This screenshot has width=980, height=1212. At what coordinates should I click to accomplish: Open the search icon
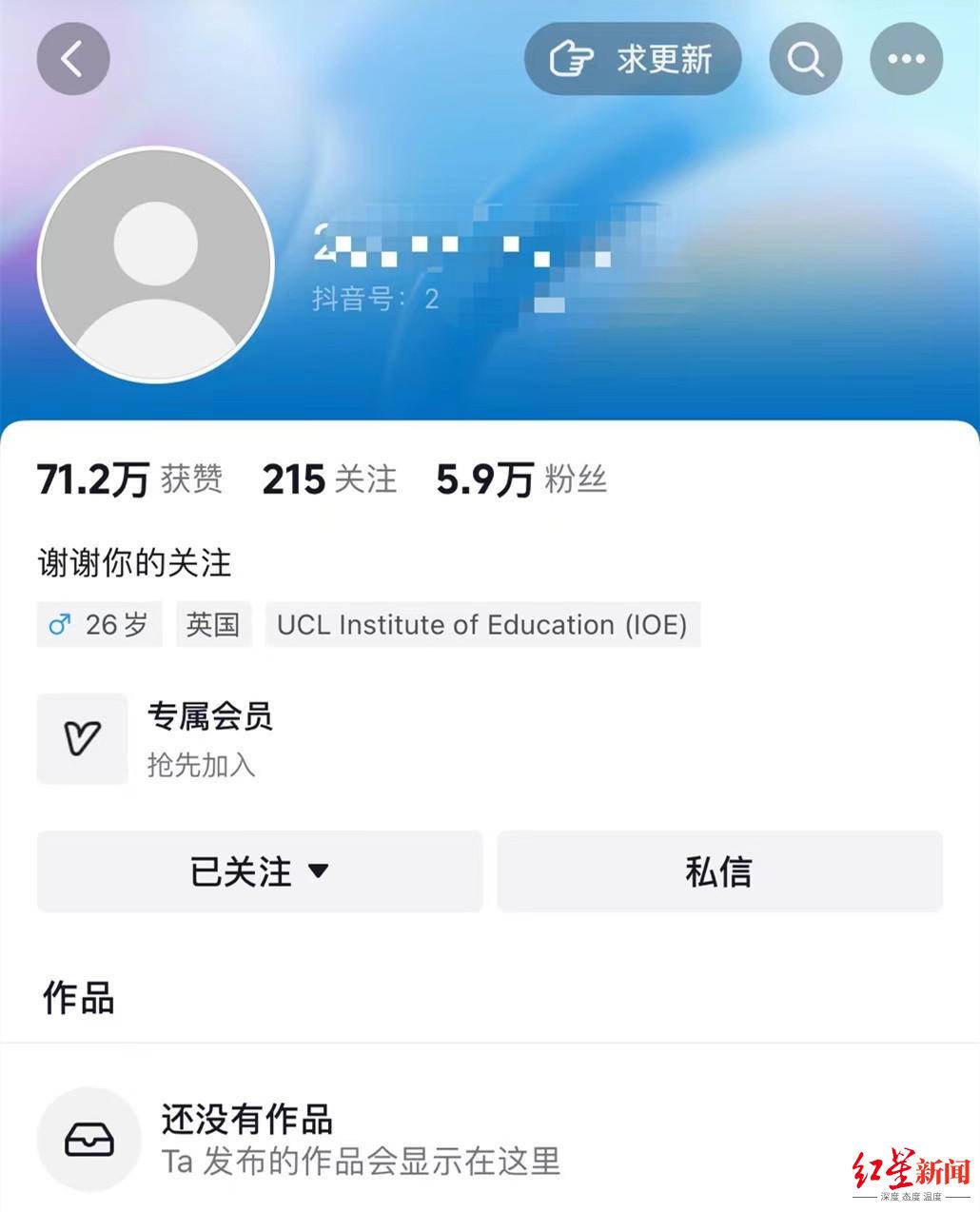click(x=805, y=60)
